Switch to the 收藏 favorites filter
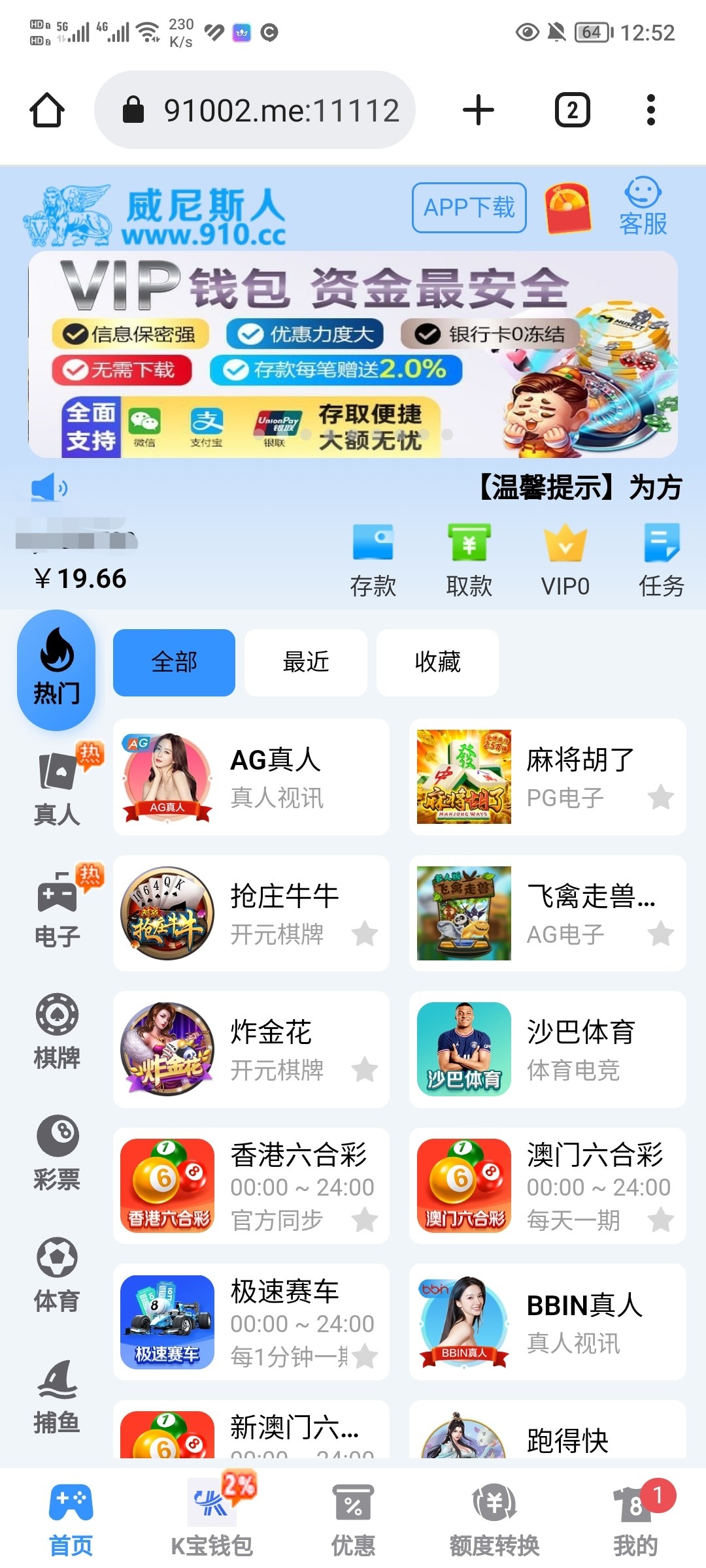 coord(437,662)
